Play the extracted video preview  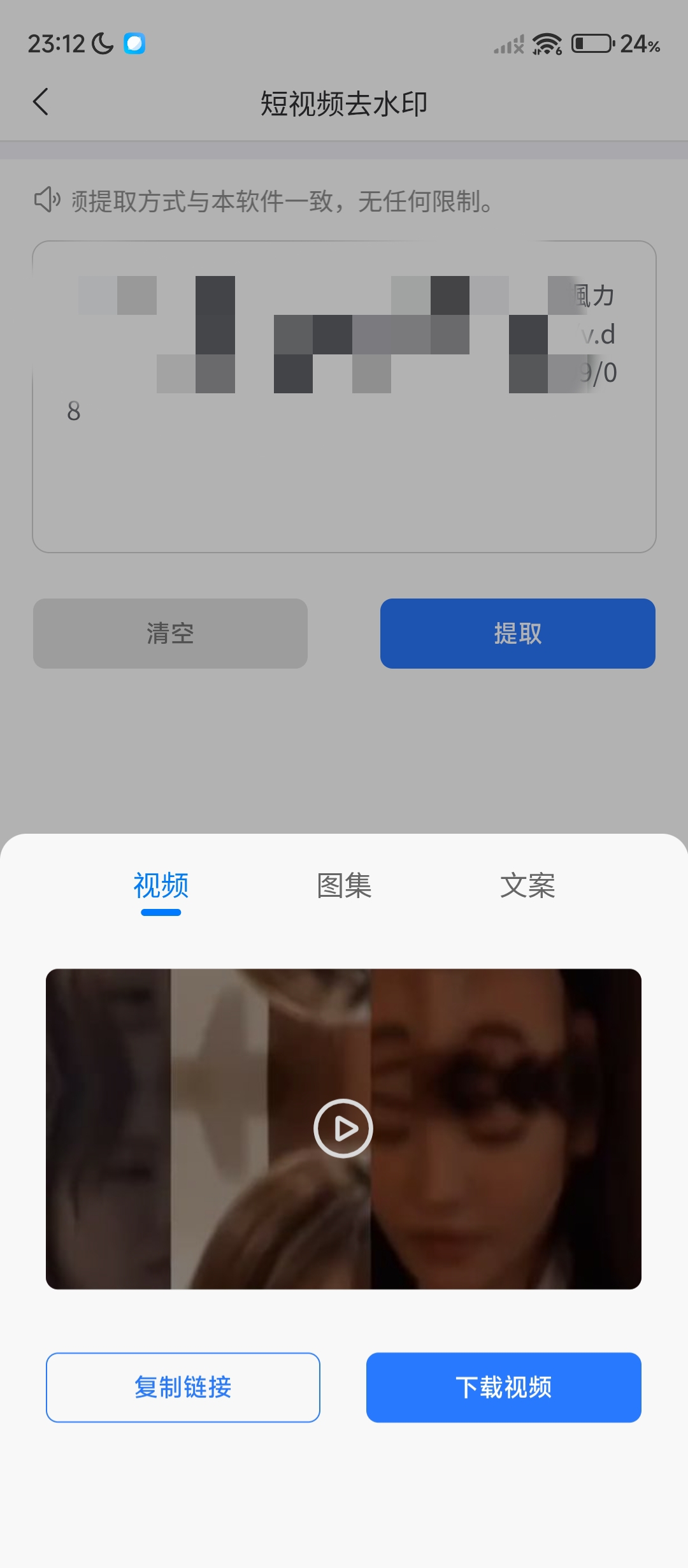[343, 1128]
